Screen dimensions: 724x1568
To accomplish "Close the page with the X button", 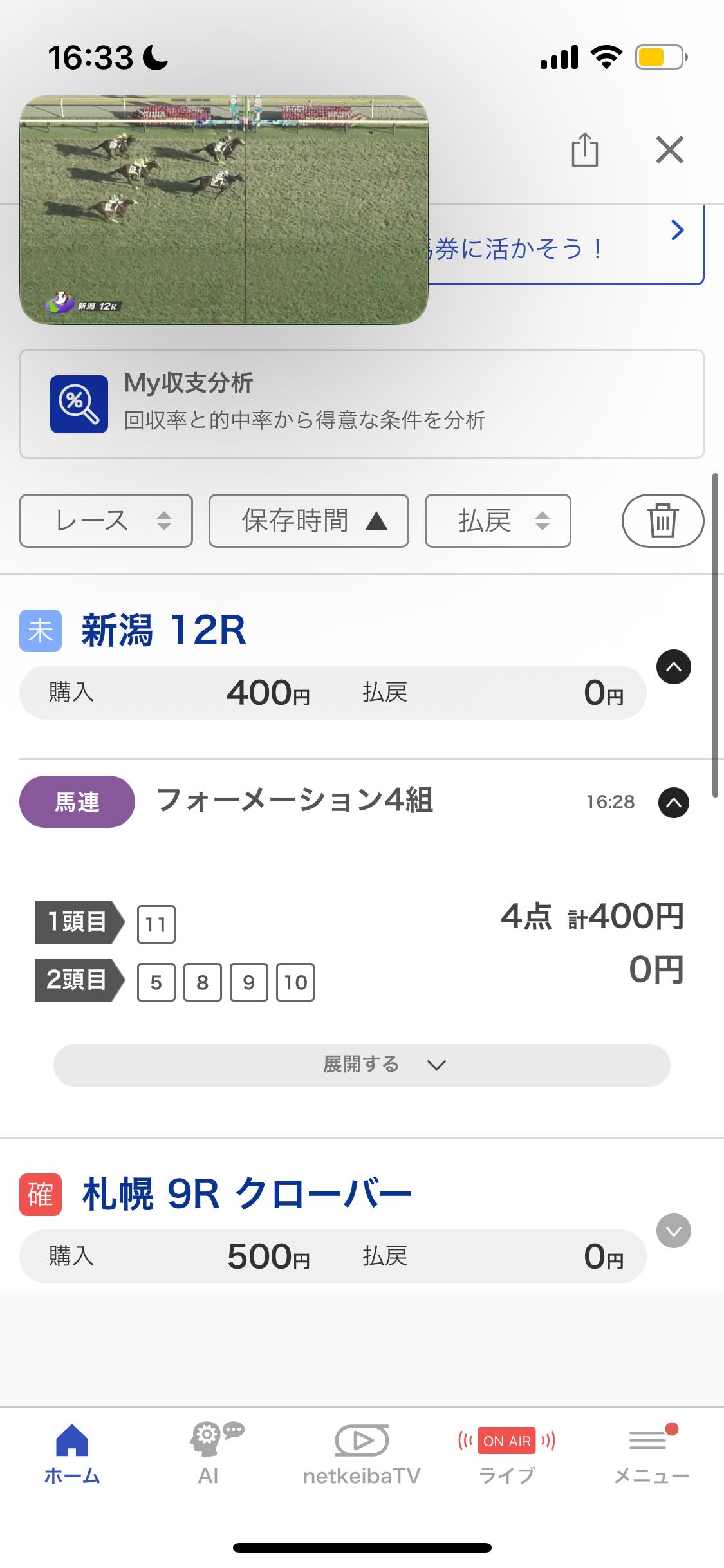I will point(669,151).
